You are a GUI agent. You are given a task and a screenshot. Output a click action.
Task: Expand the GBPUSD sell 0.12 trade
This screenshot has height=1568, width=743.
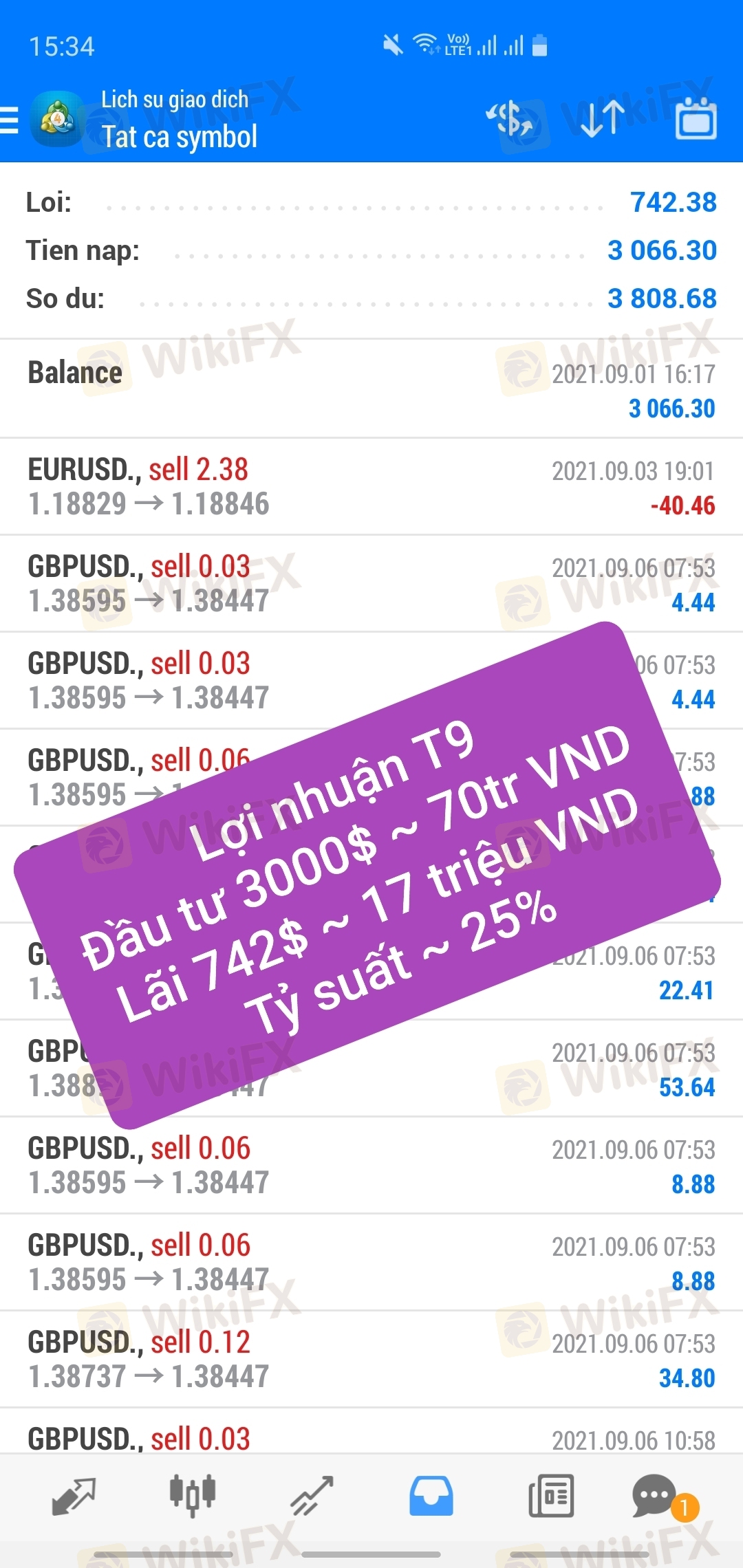(371, 1360)
